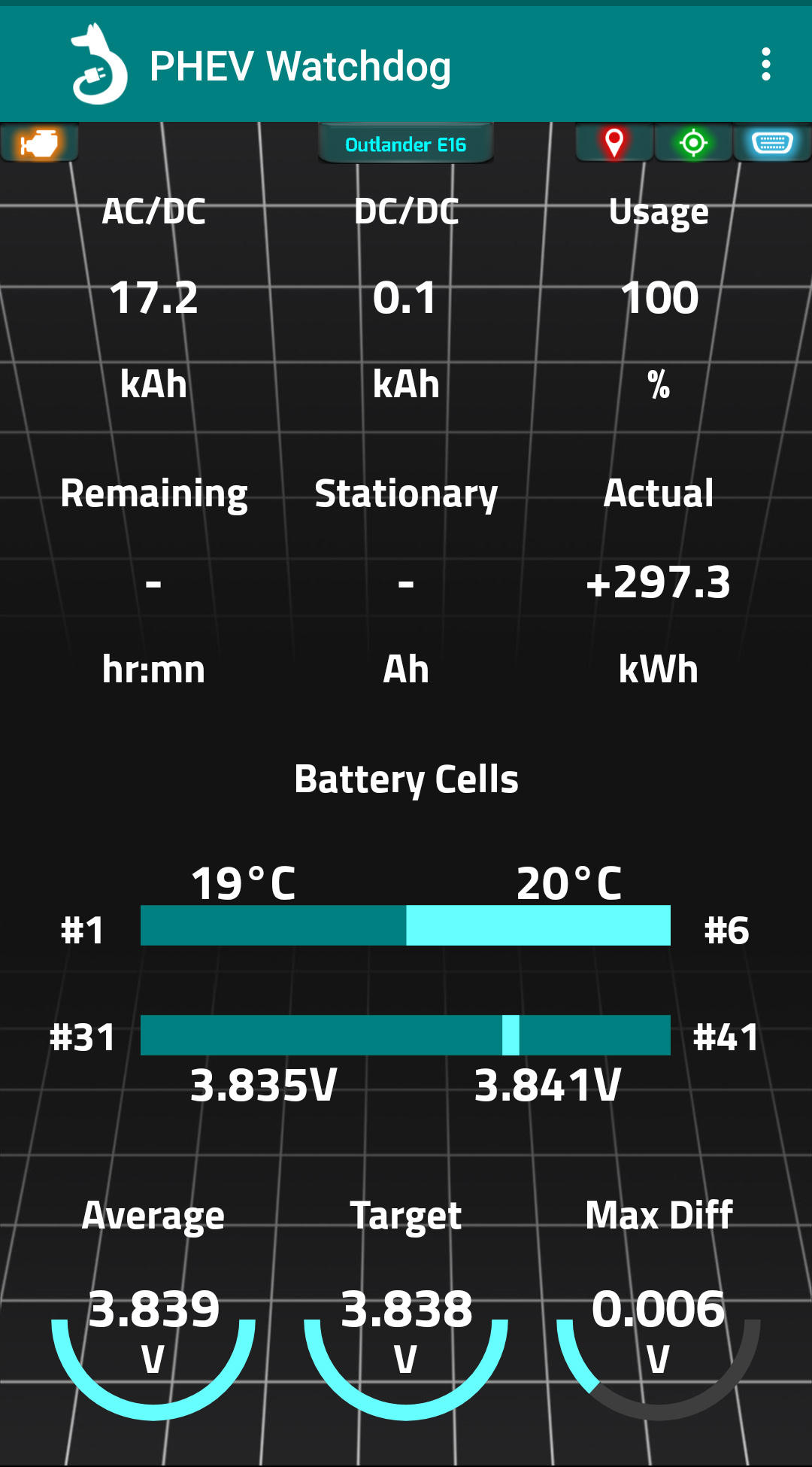Open the red map pin location
This screenshot has width=812, height=1467.
[x=614, y=142]
